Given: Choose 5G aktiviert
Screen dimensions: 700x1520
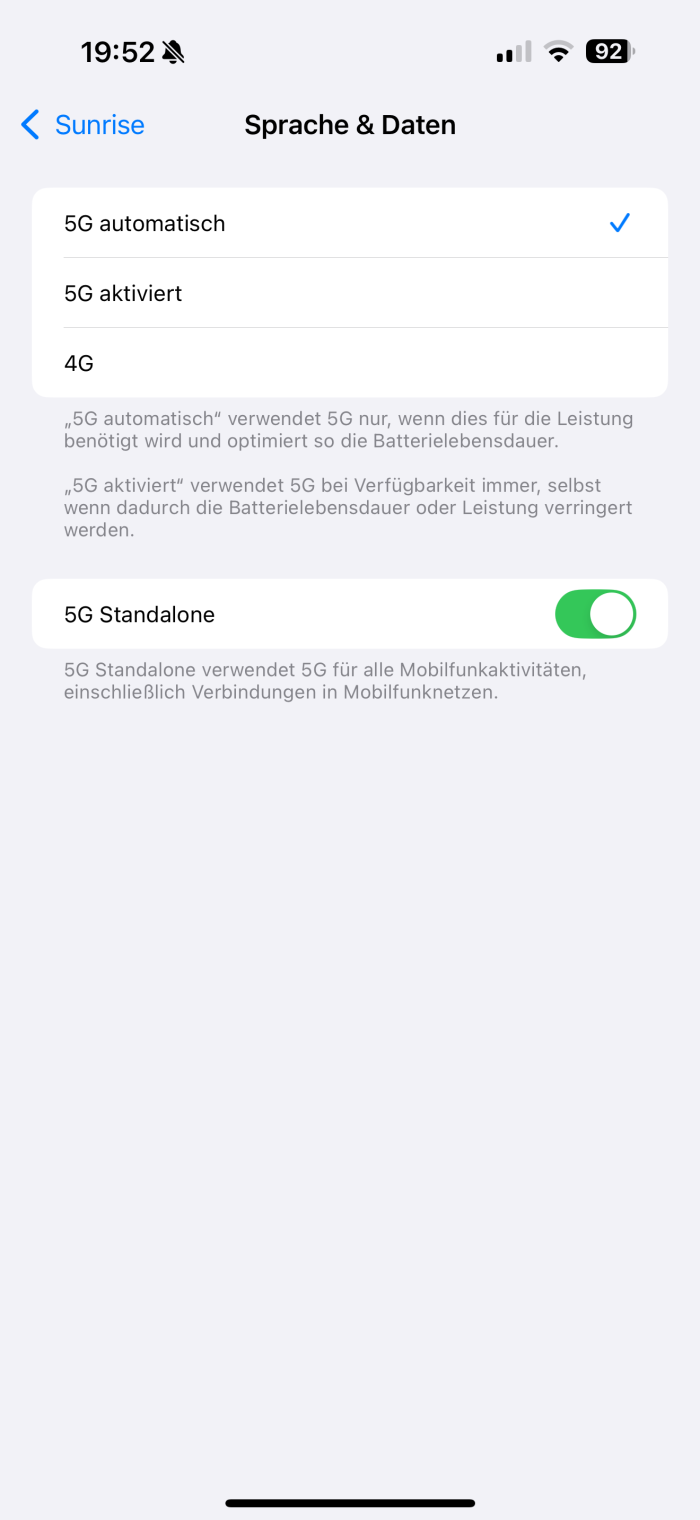Looking at the screenshot, I should [349, 293].
